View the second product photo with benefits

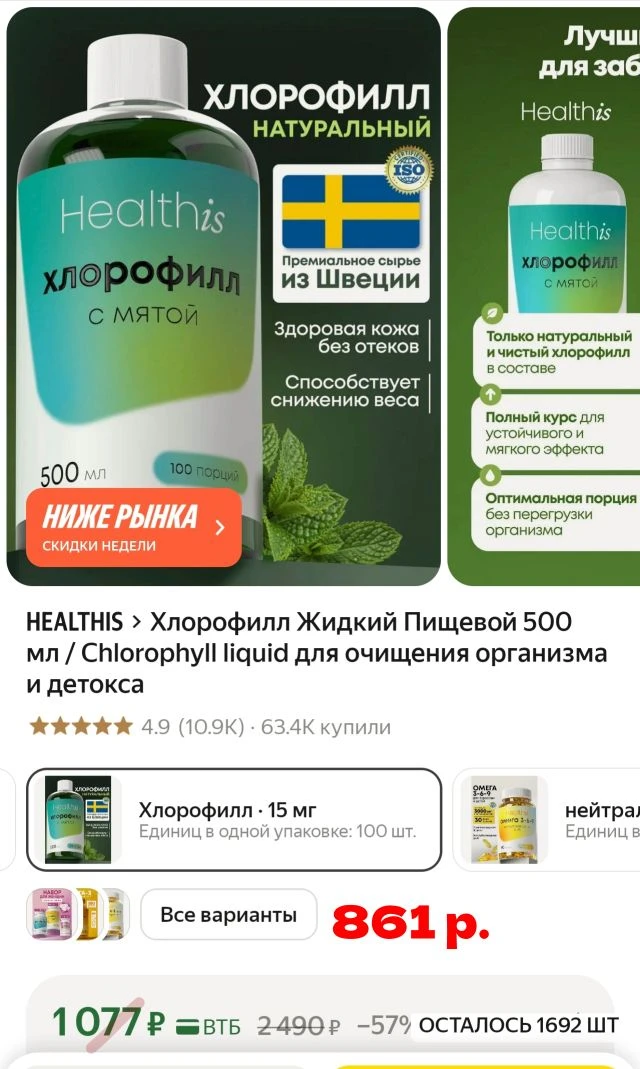[545, 295]
